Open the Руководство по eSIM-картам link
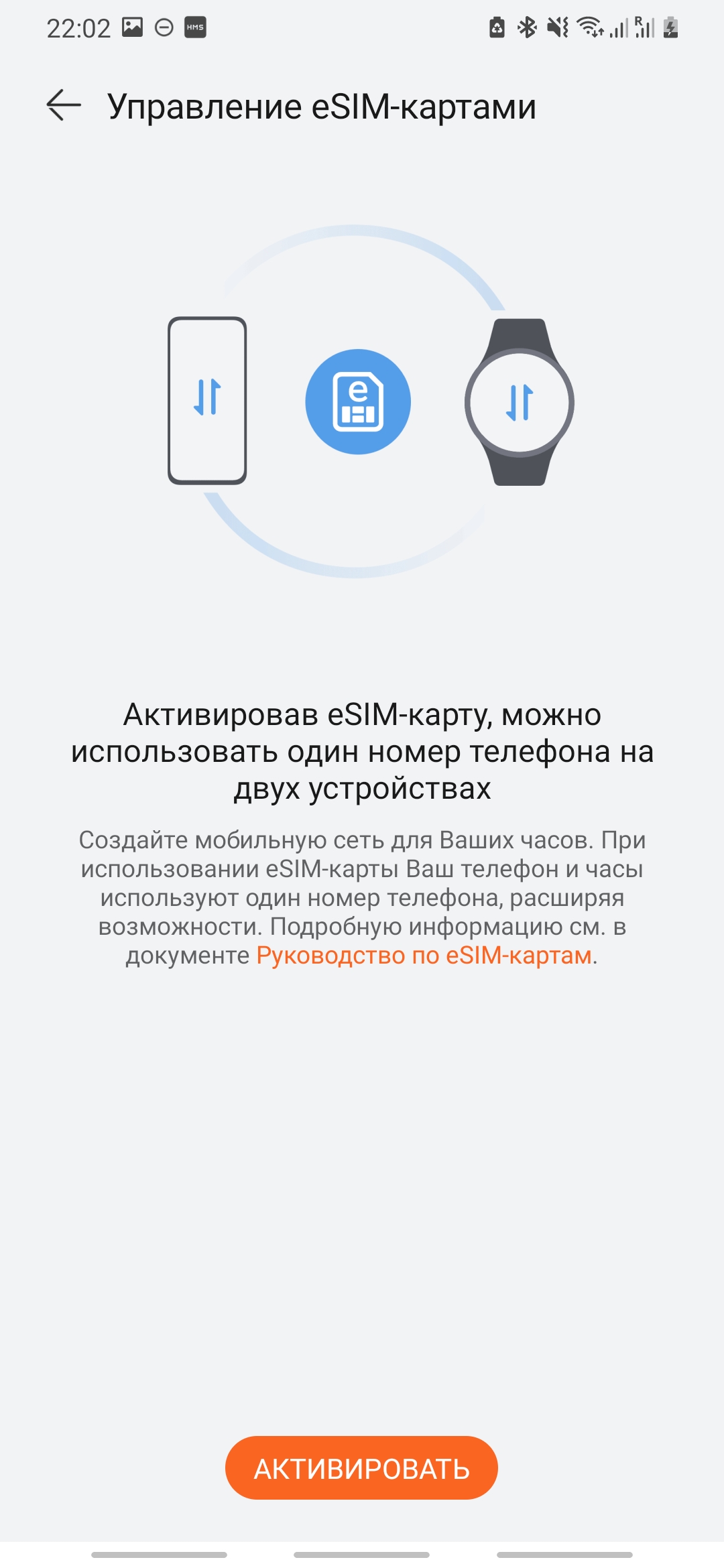Screen dimensions: 724x1568 point(424,955)
